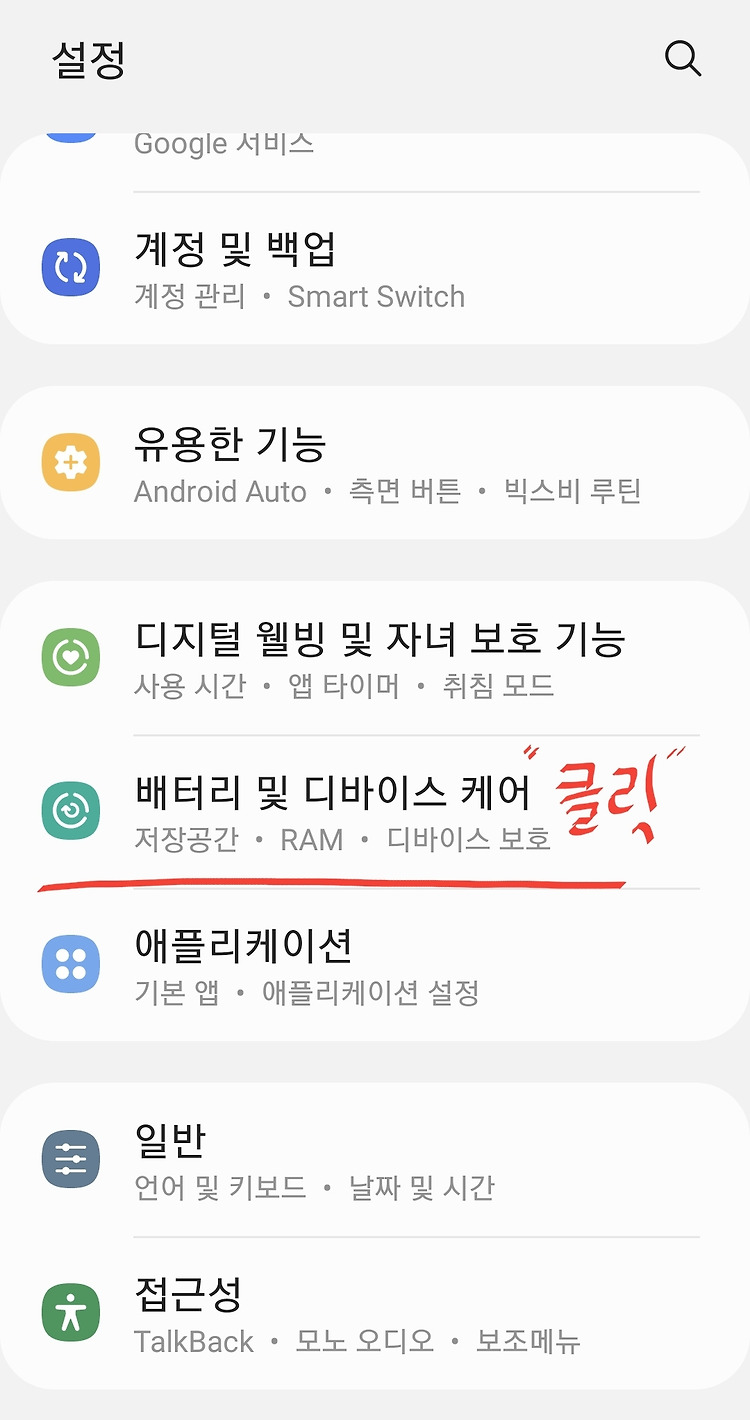750x1420 pixels.
Task: Open the settings search icon
Action: pyautogui.click(x=682, y=58)
